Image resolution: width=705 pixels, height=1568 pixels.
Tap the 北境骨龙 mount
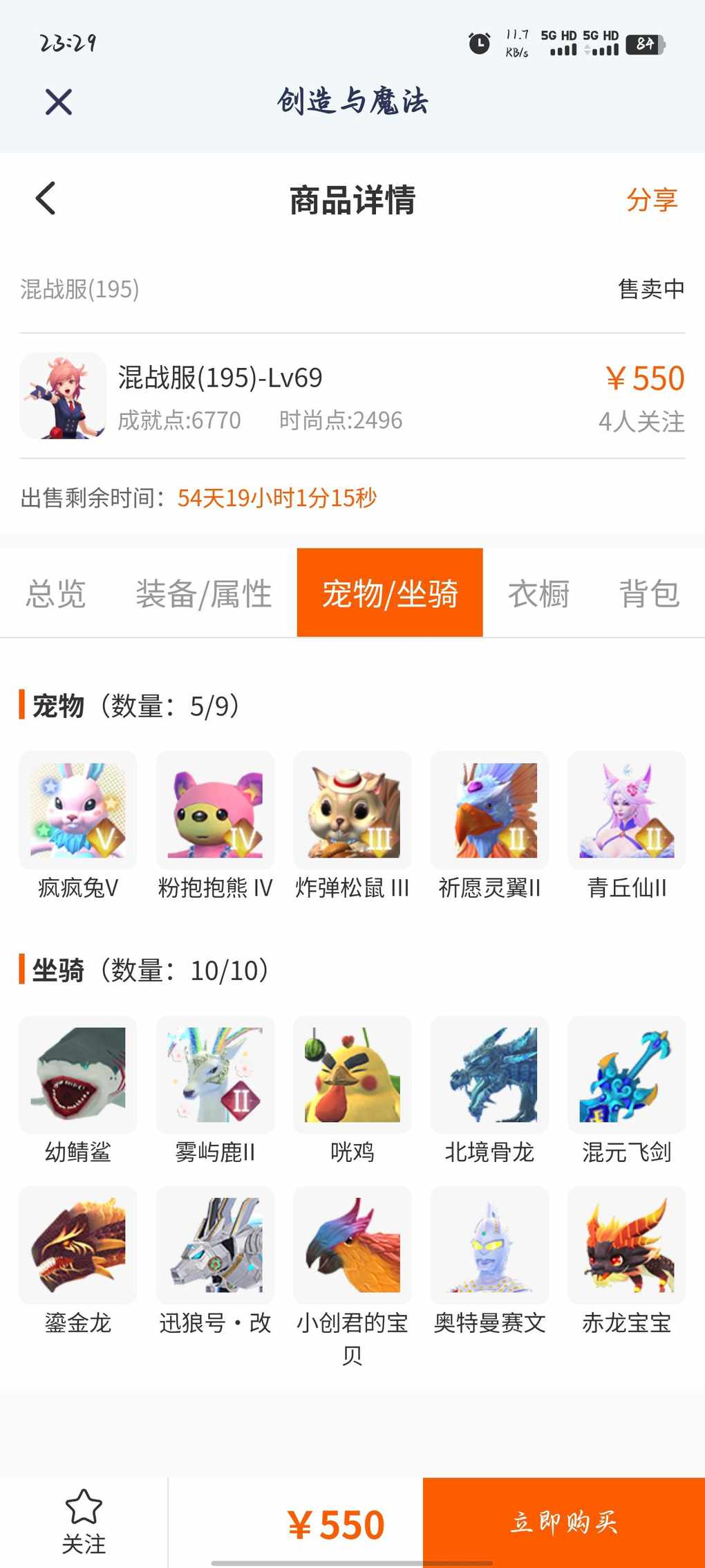click(x=489, y=1075)
